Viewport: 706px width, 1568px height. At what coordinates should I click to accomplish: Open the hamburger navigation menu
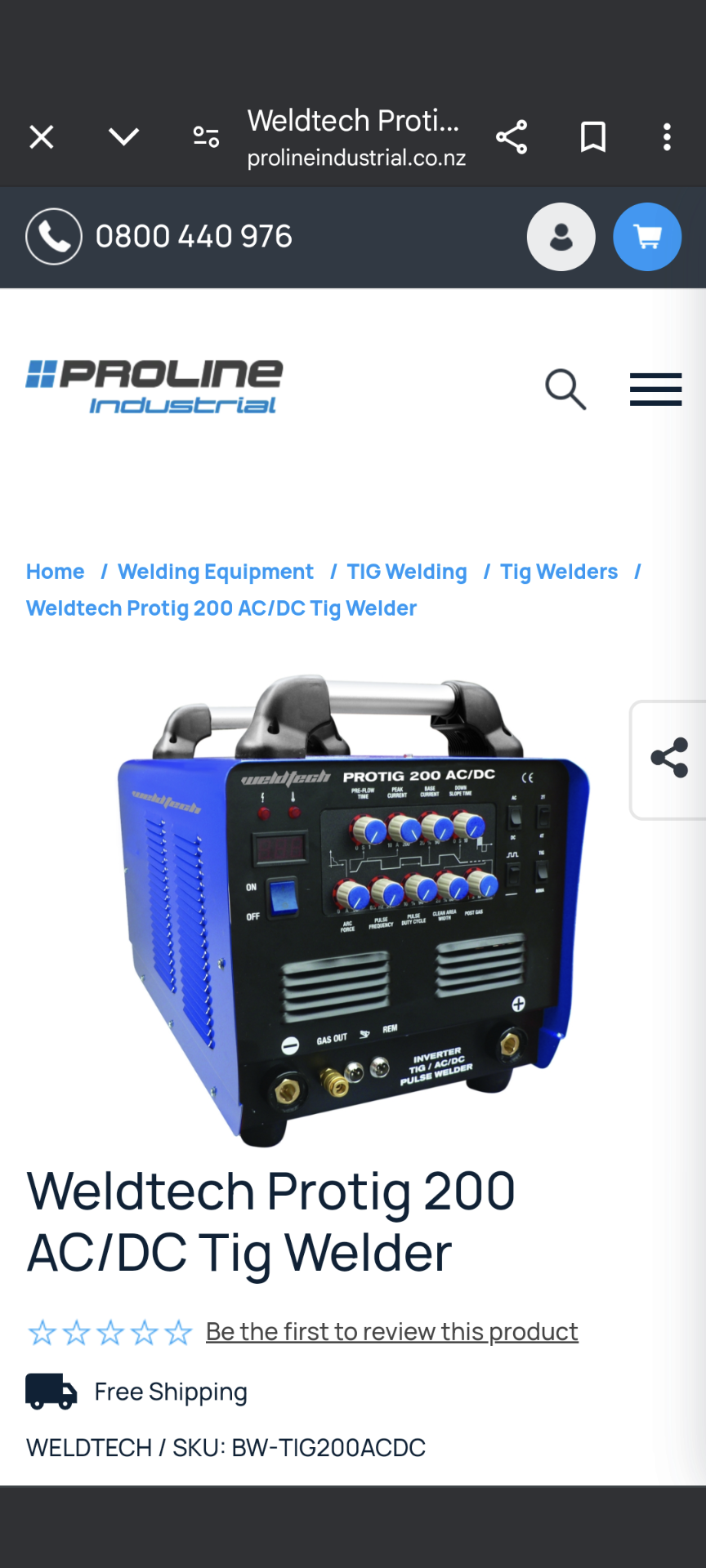tap(655, 390)
